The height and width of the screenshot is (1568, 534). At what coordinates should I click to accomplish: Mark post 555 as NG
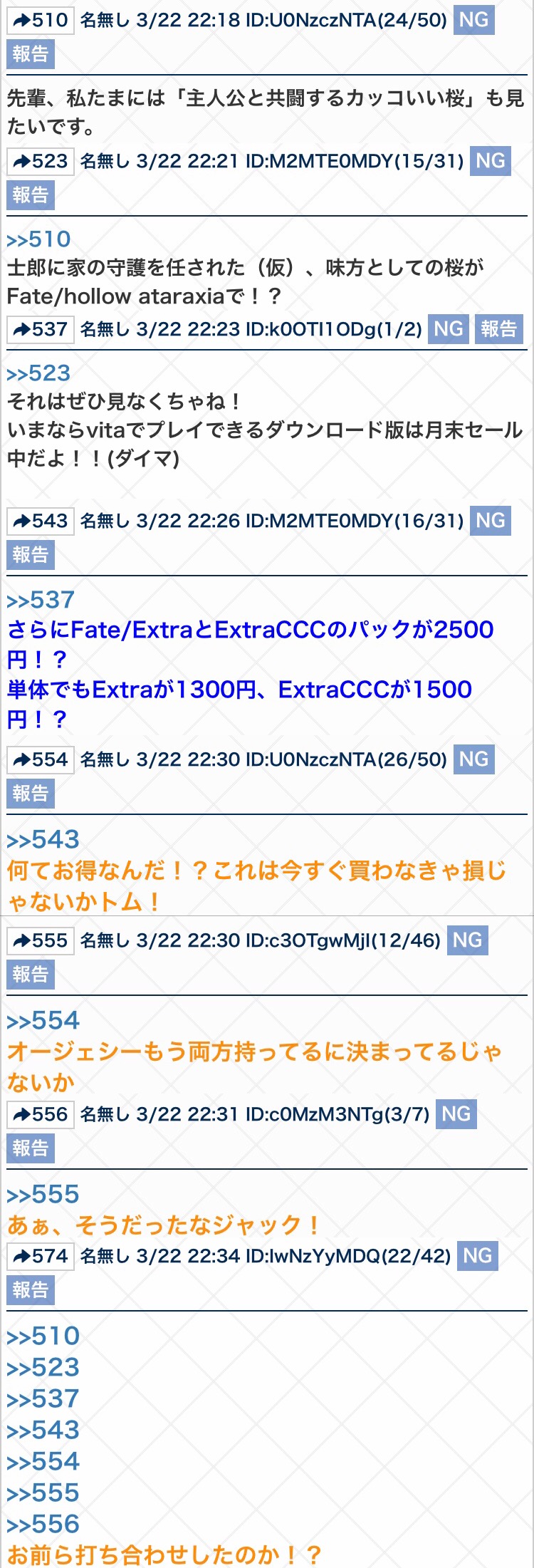pyautogui.click(x=467, y=940)
